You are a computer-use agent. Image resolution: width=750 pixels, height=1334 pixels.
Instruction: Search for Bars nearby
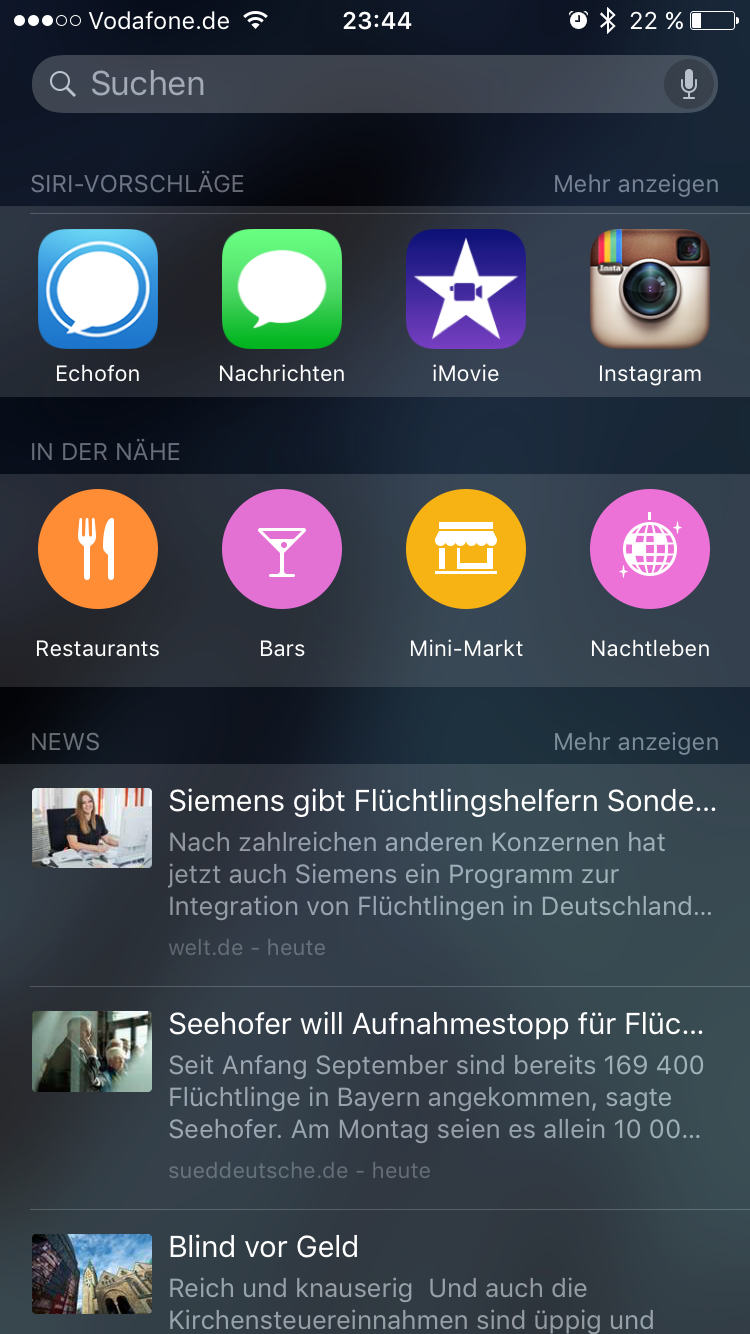pos(282,549)
